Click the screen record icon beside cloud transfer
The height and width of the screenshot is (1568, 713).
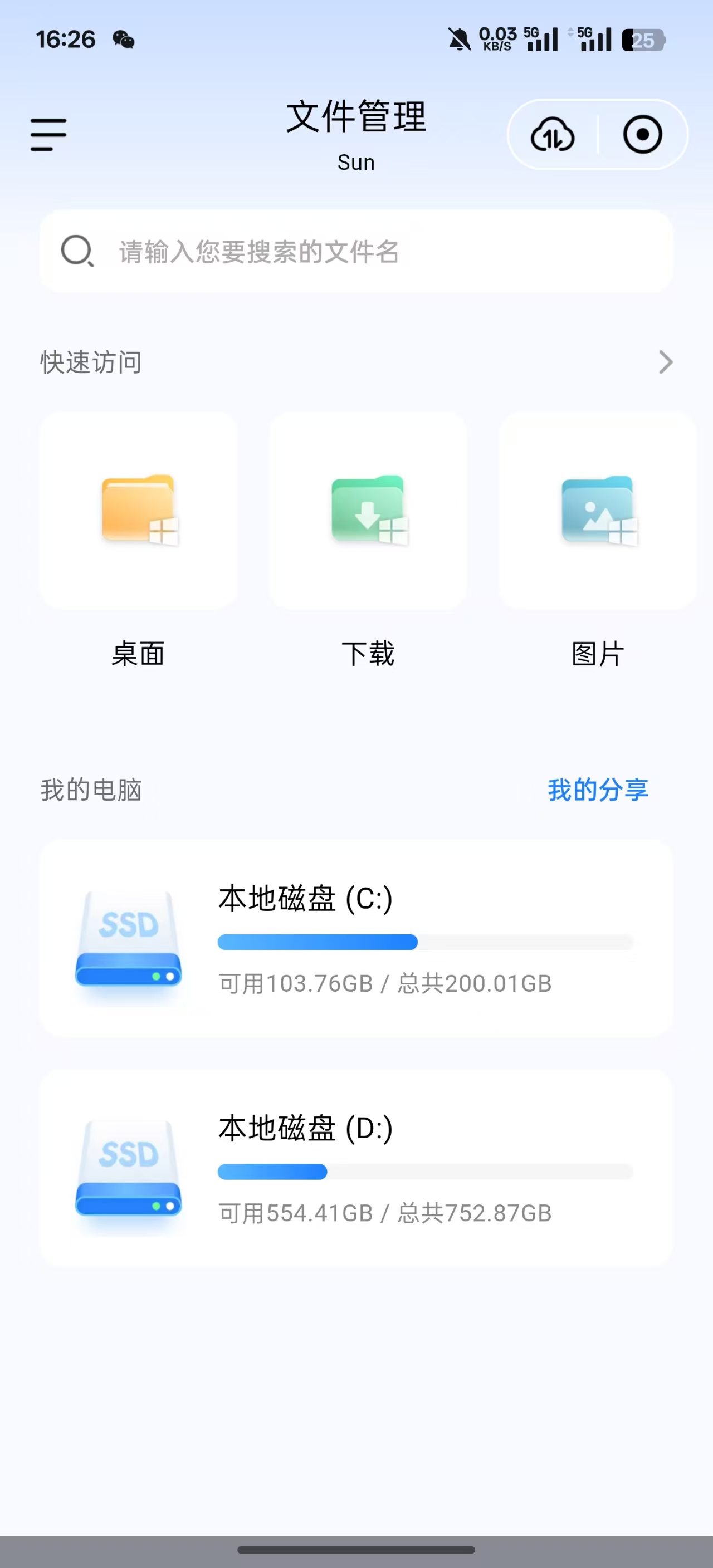(x=643, y=135)
